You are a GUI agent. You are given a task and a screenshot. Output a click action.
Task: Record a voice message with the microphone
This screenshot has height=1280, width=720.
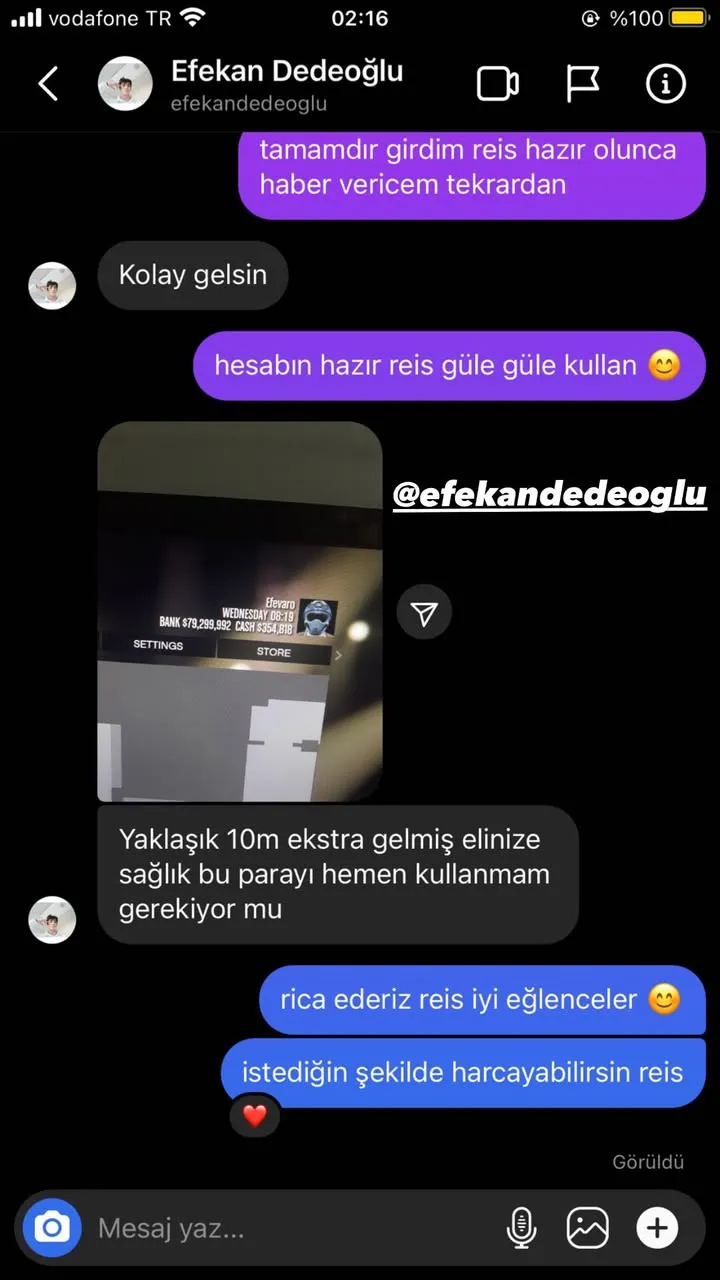point(521,1228)
